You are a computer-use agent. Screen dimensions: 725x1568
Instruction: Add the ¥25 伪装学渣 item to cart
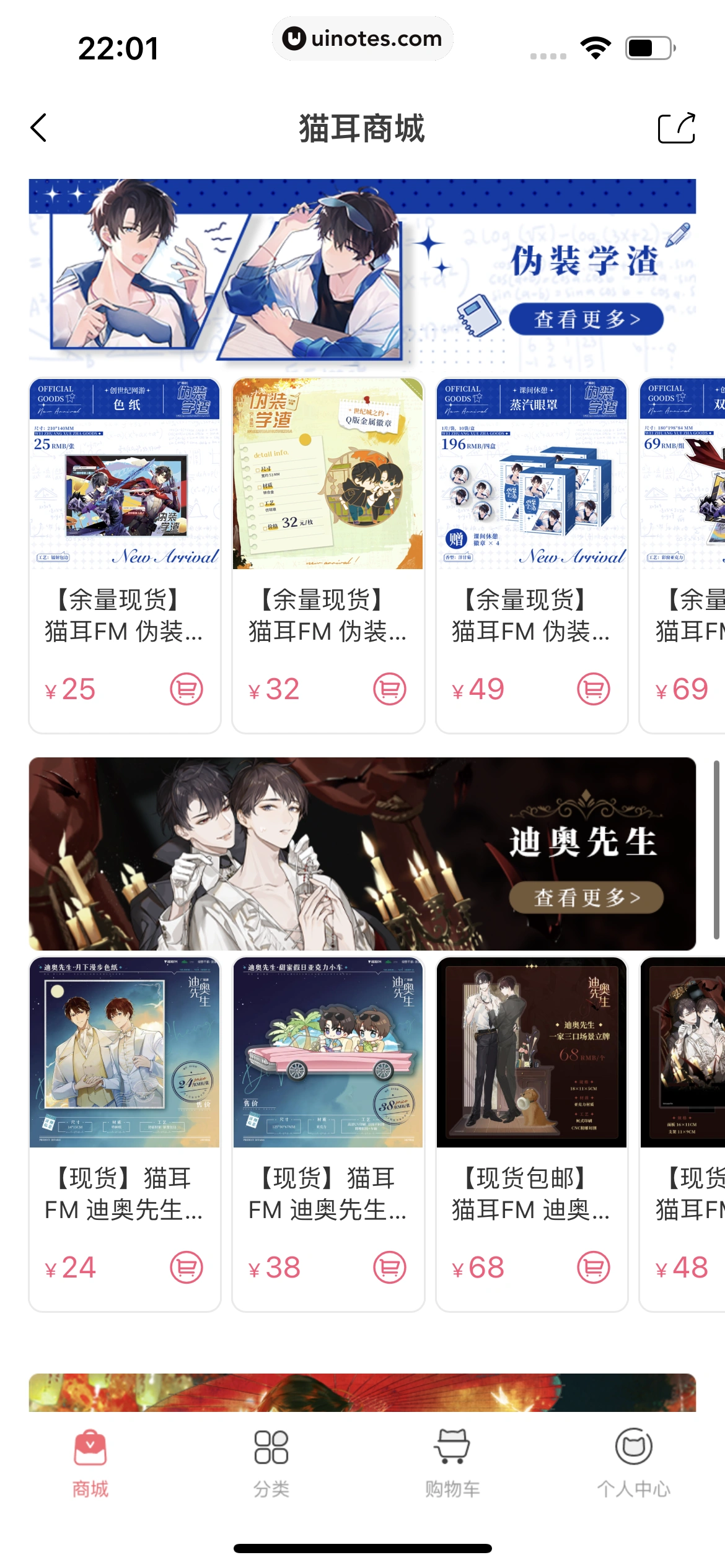187,689
